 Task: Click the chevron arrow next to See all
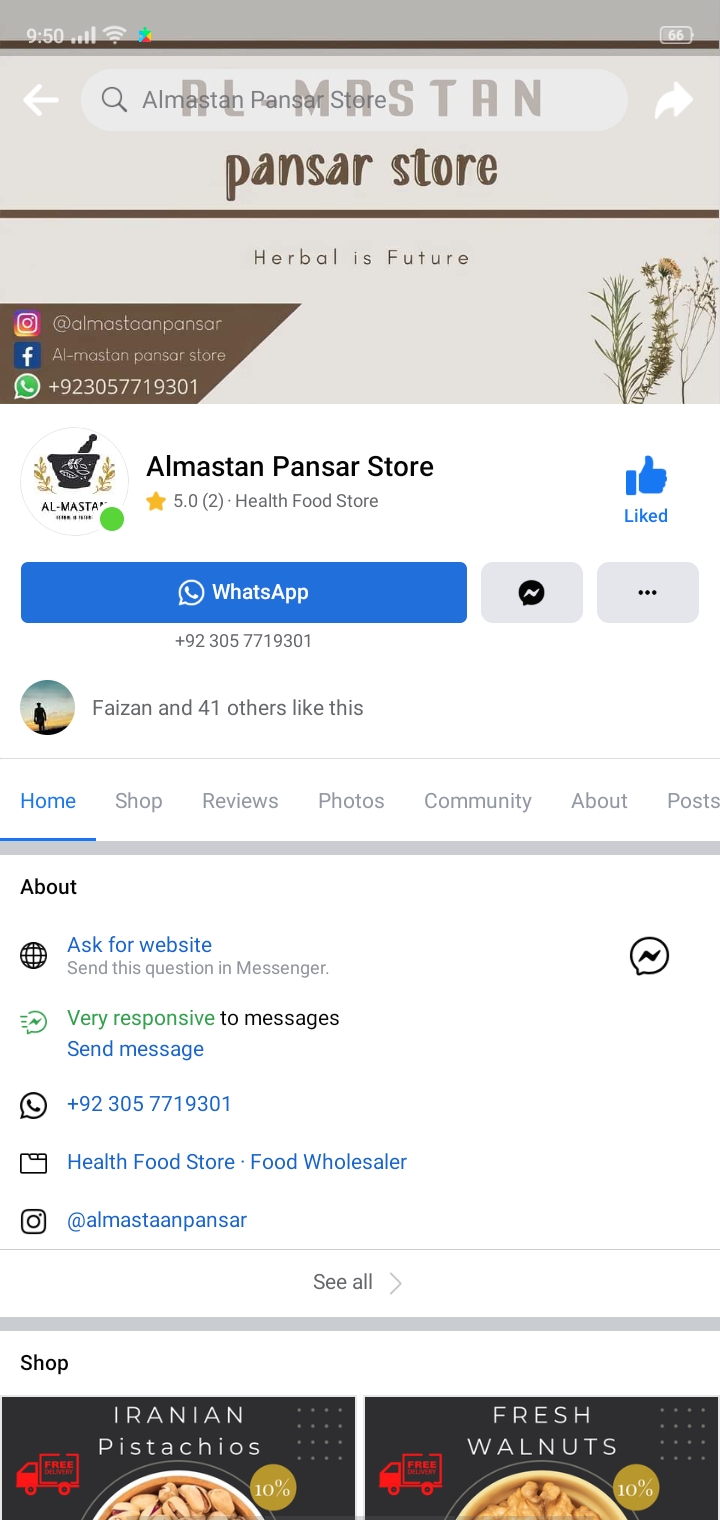(396, 1282)
